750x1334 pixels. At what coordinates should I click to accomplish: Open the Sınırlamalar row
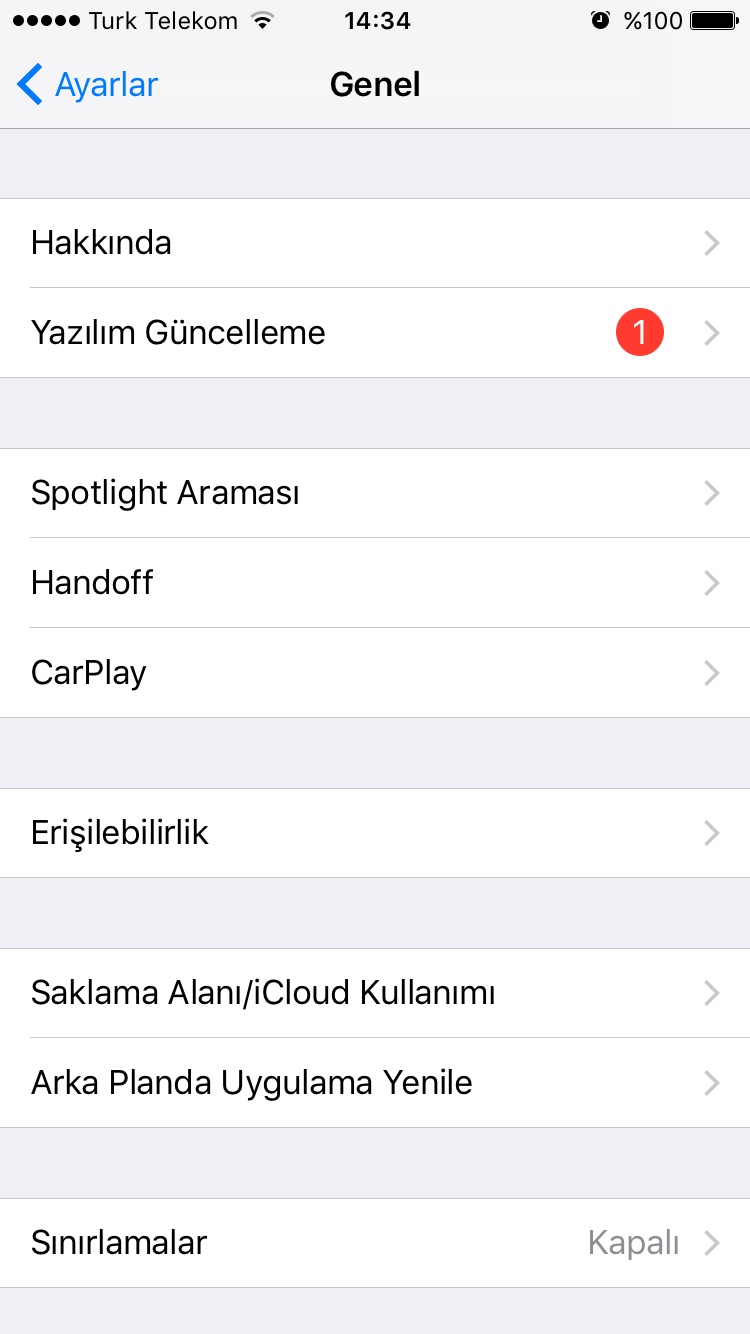375,1243
